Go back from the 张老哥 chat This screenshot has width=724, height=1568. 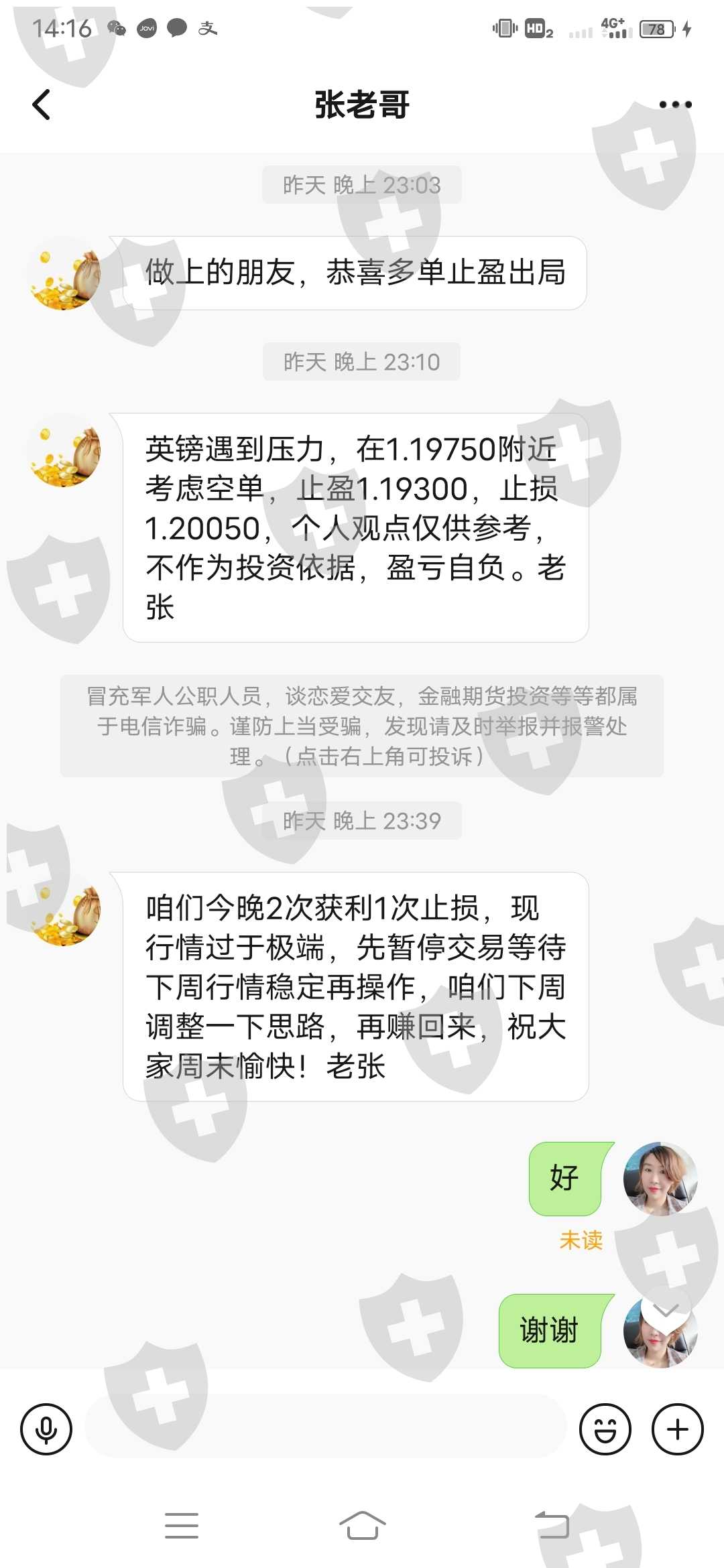pyautogui.click(x=42, y=105)
